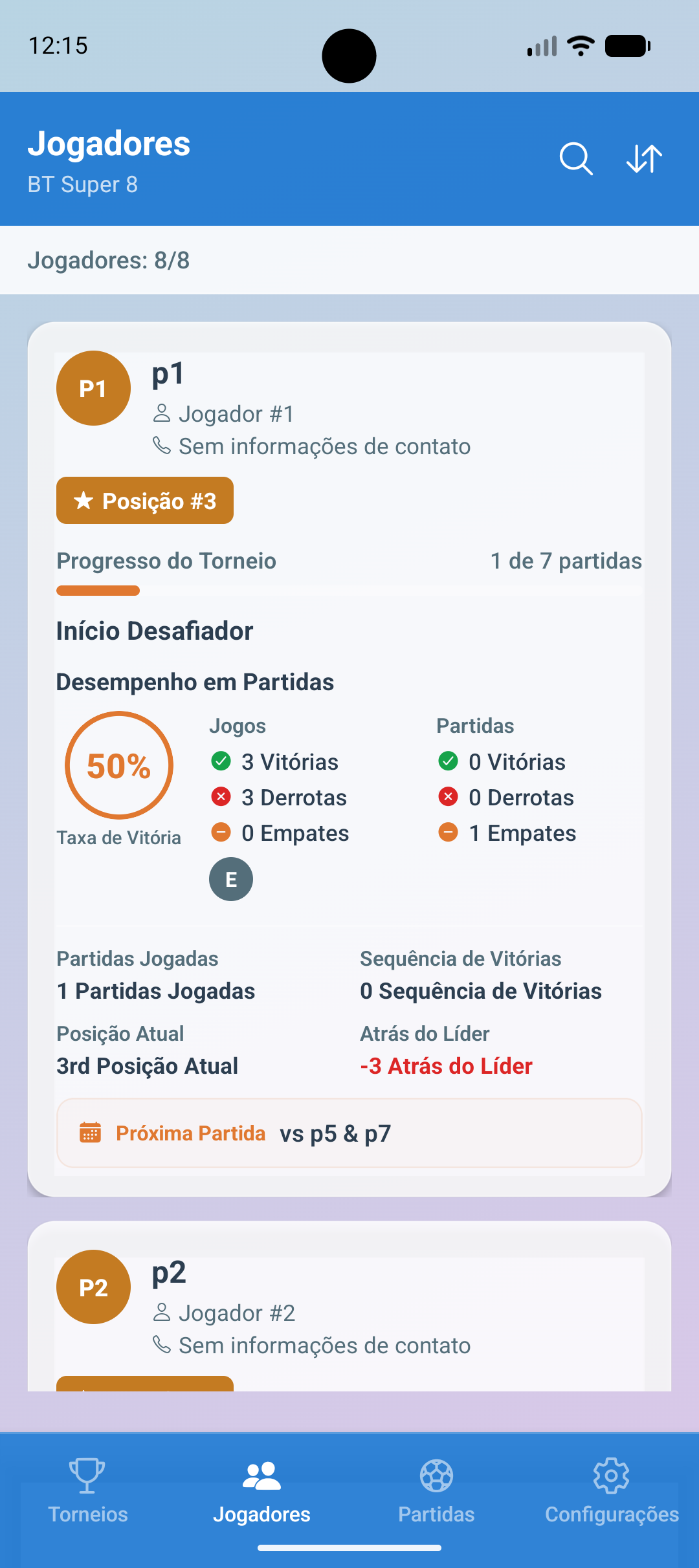699x1568 pixels.
Task: Tap the sort order arrows icon
Action: [645, 159]
